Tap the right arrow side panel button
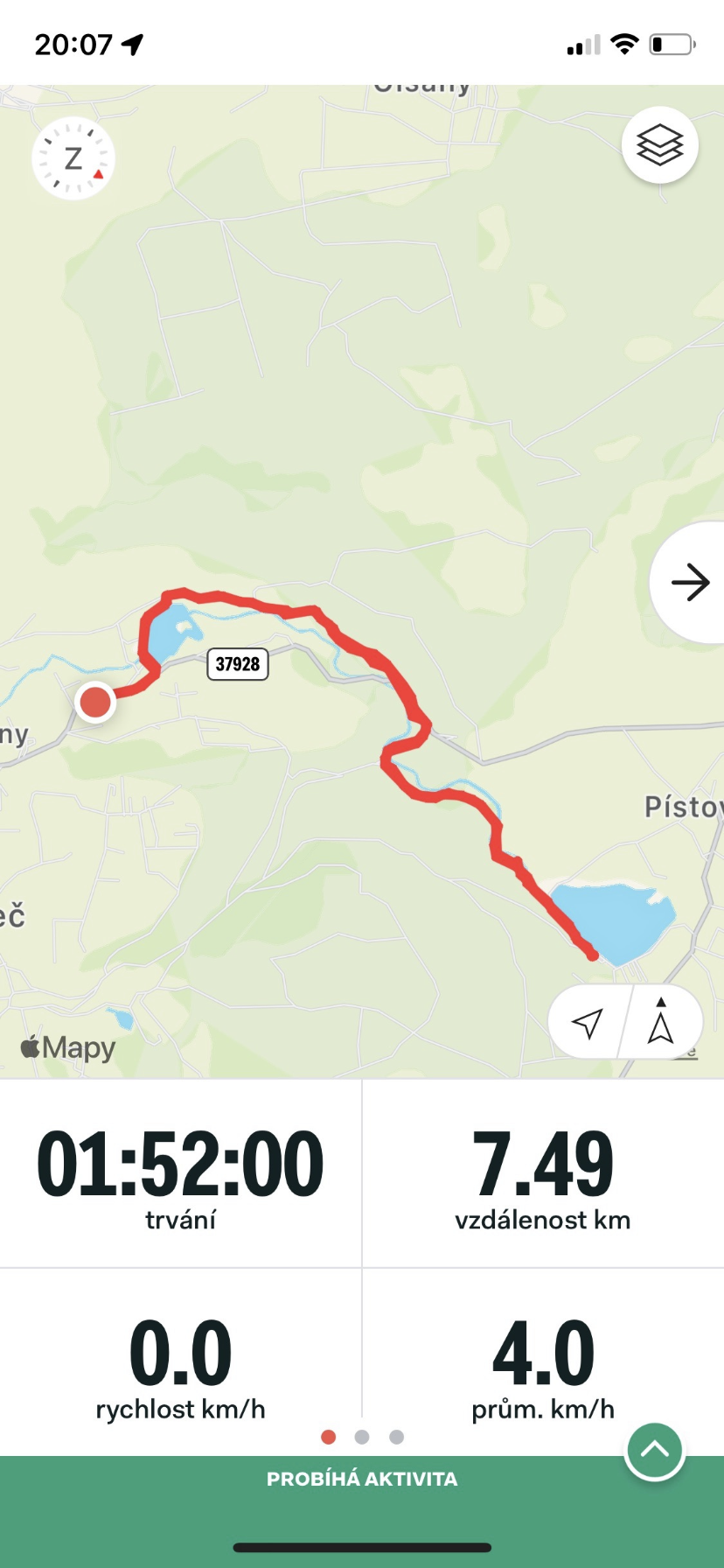Viewport: 724px width, 1568px height. [689, 583]
